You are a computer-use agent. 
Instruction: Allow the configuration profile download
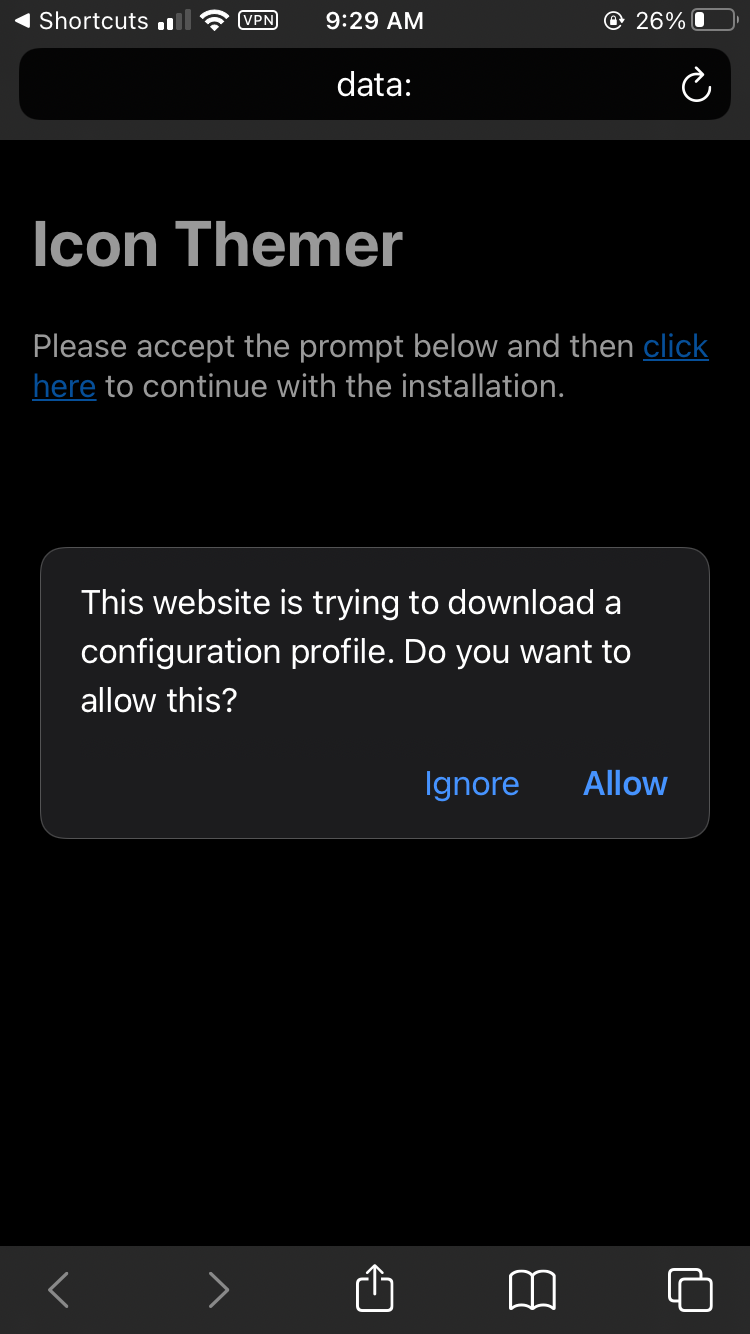point(625,784)
